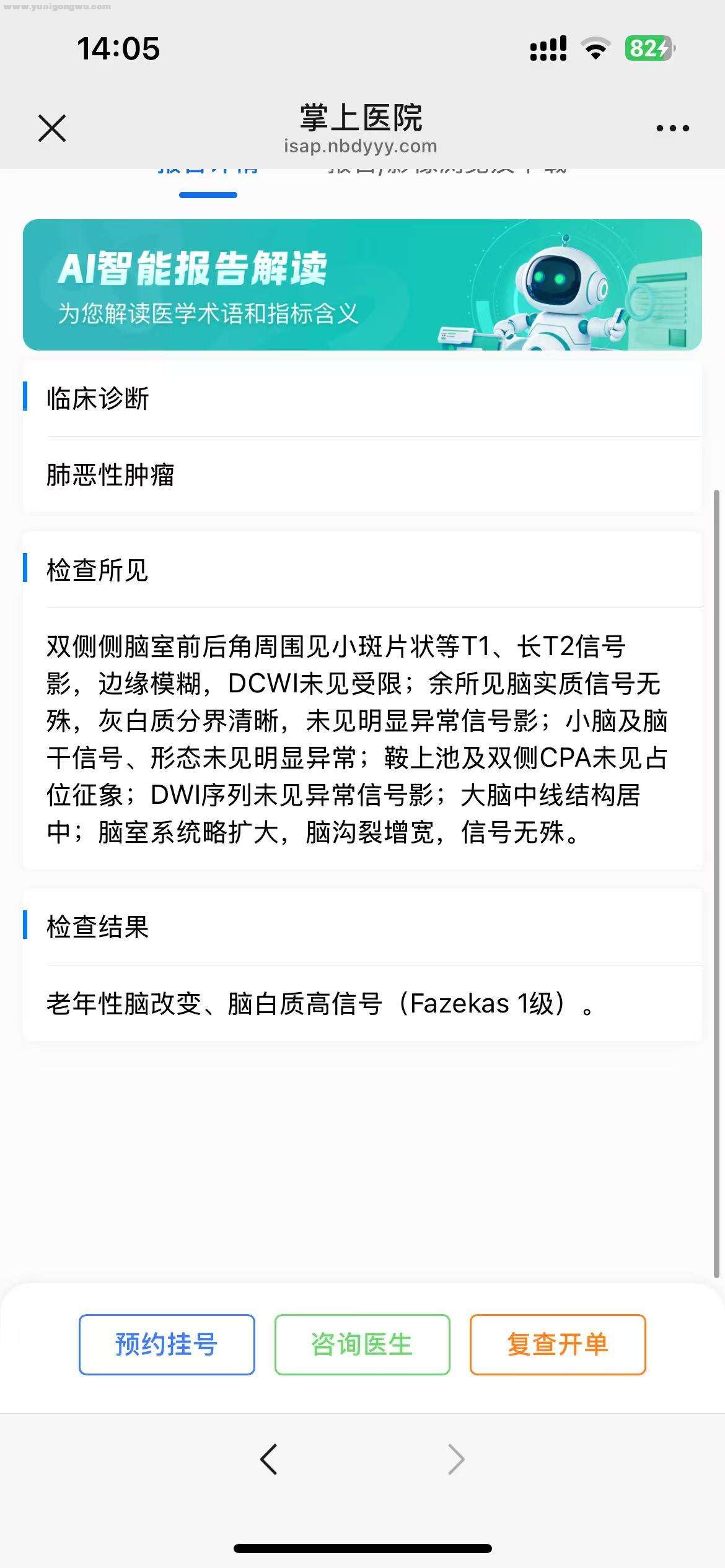This screenshot has width=725, height=1568.
Task: Go back to the previous web page
Action: coord(268,1459)
